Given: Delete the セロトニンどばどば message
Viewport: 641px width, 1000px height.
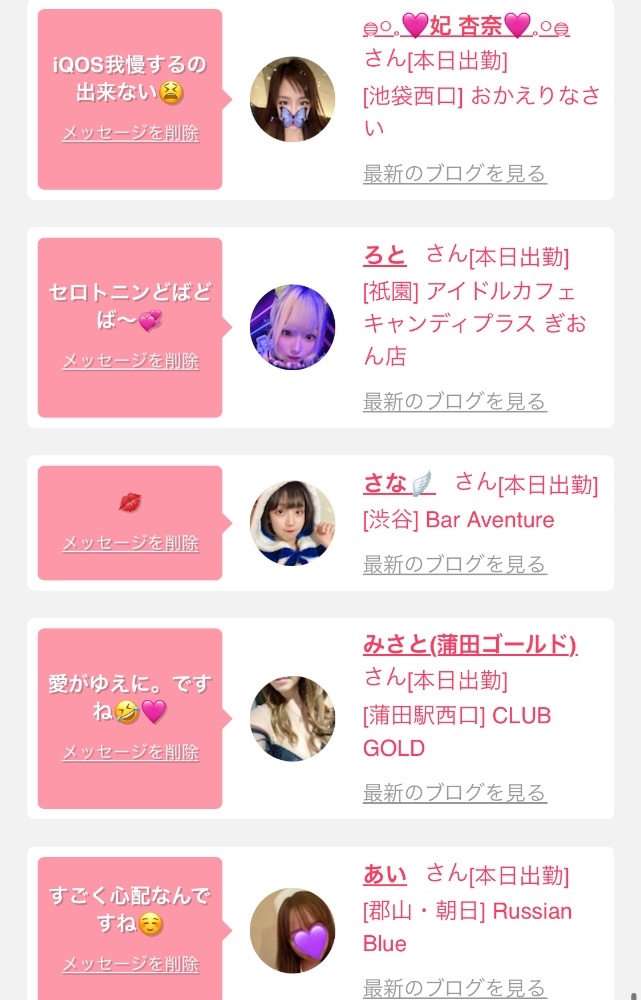Looking at the screenshot, I should click(x=131, y=361).
